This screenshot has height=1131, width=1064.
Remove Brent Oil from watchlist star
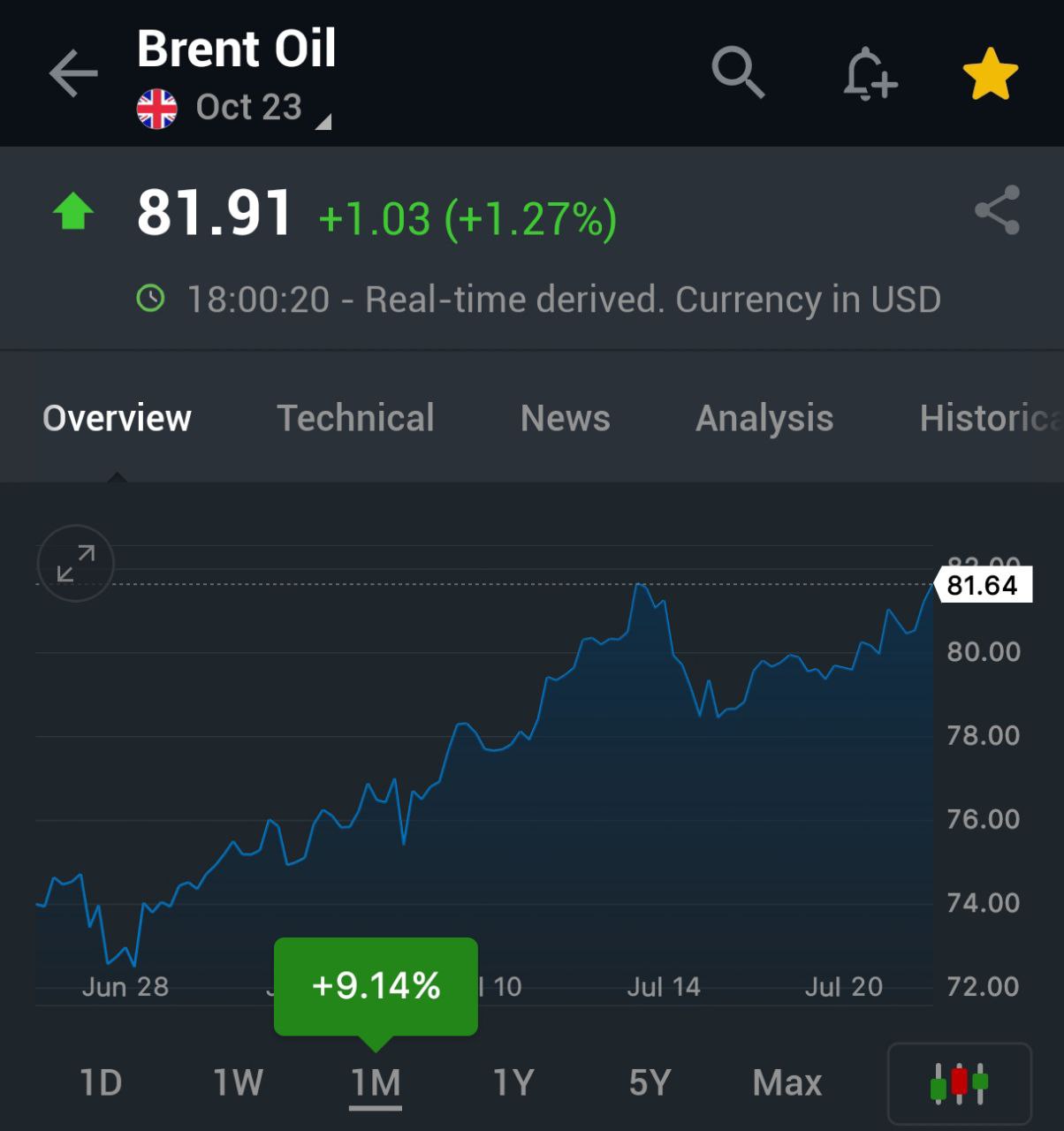tap(990, 73)
